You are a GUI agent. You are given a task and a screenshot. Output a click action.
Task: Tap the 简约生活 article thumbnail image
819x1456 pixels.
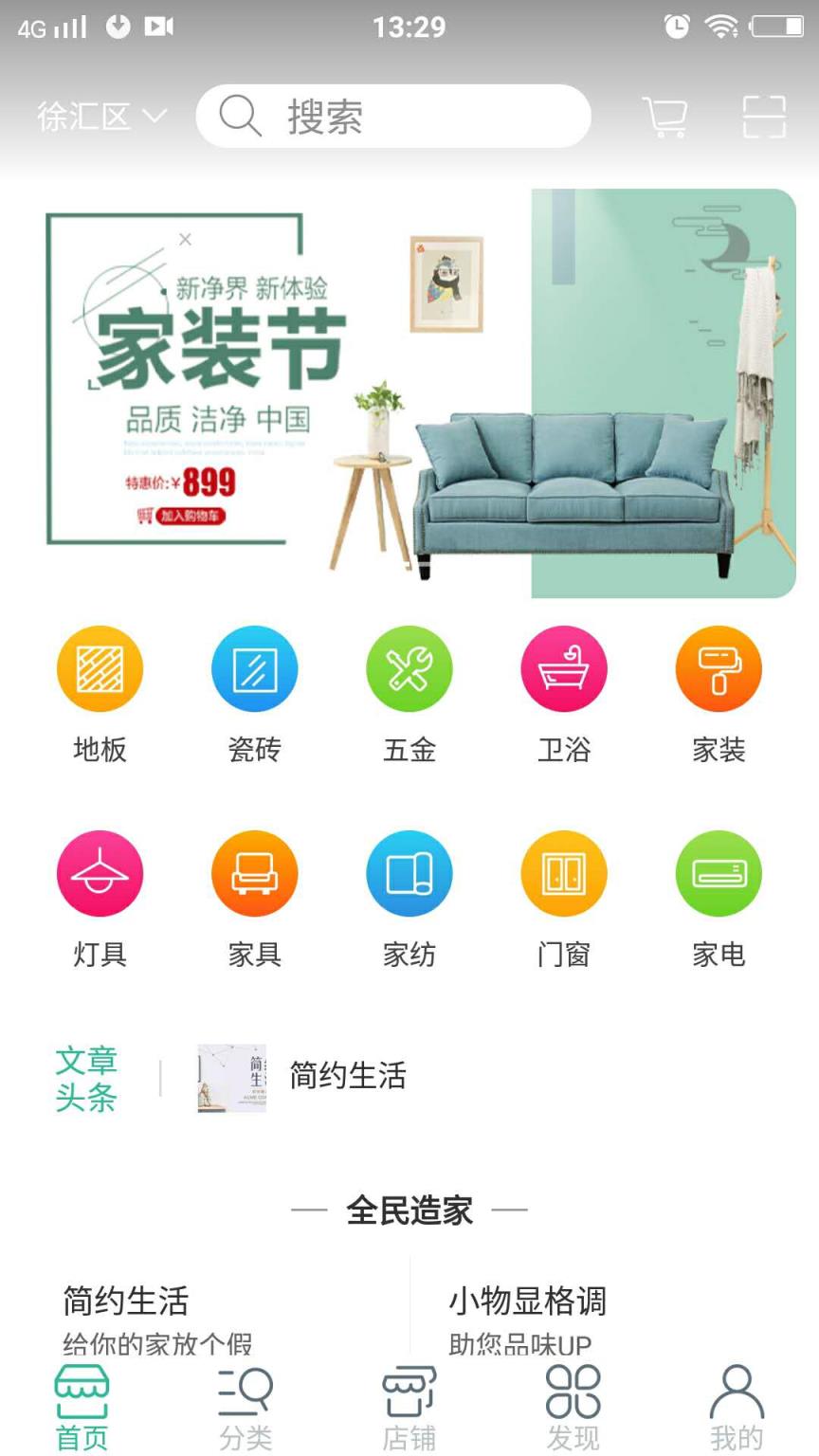pos(231,1075)
